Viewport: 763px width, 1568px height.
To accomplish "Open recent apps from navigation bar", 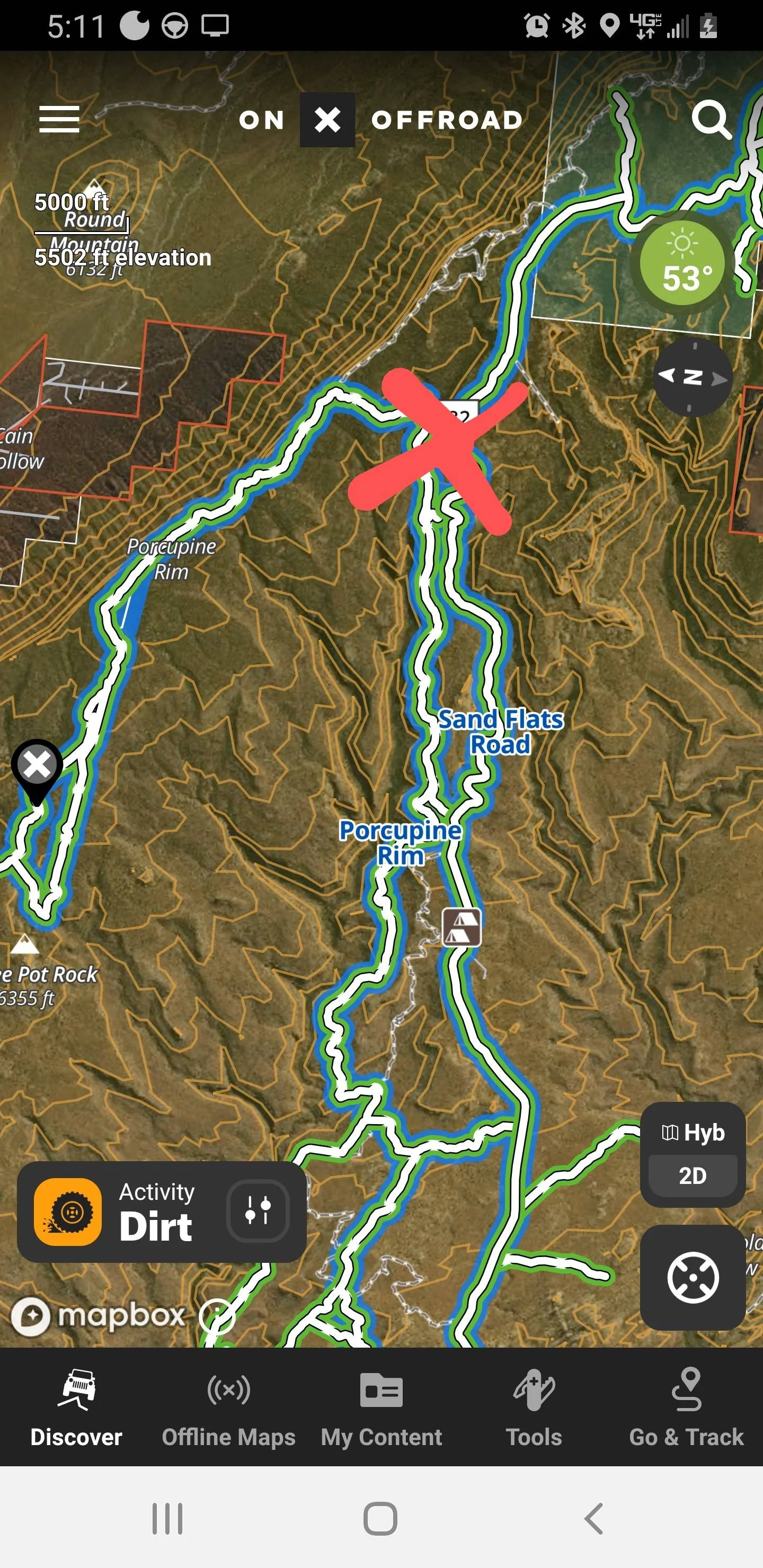I will pos(167,1518).
